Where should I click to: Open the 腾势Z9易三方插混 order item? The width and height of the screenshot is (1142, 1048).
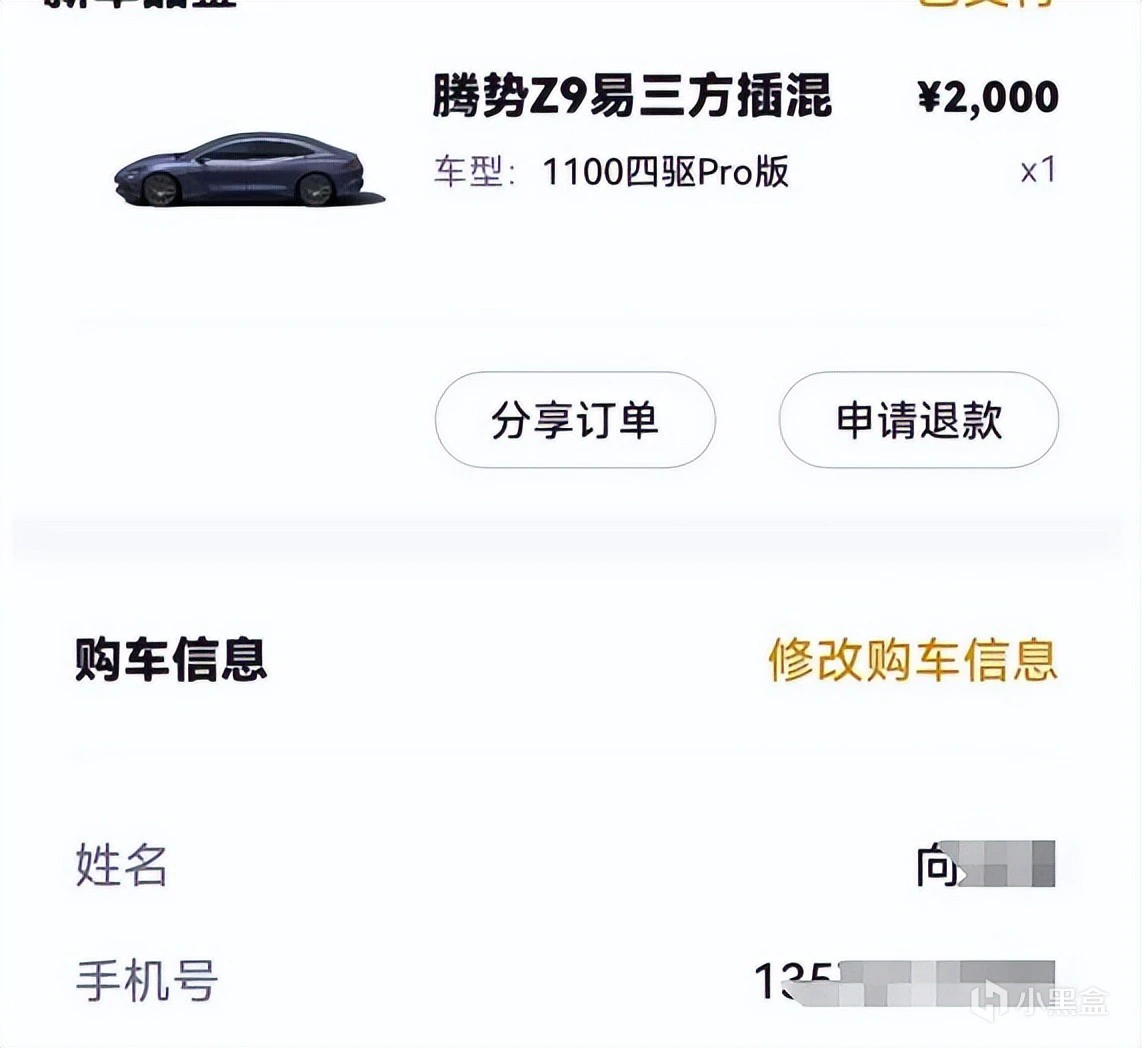[632, 98]
